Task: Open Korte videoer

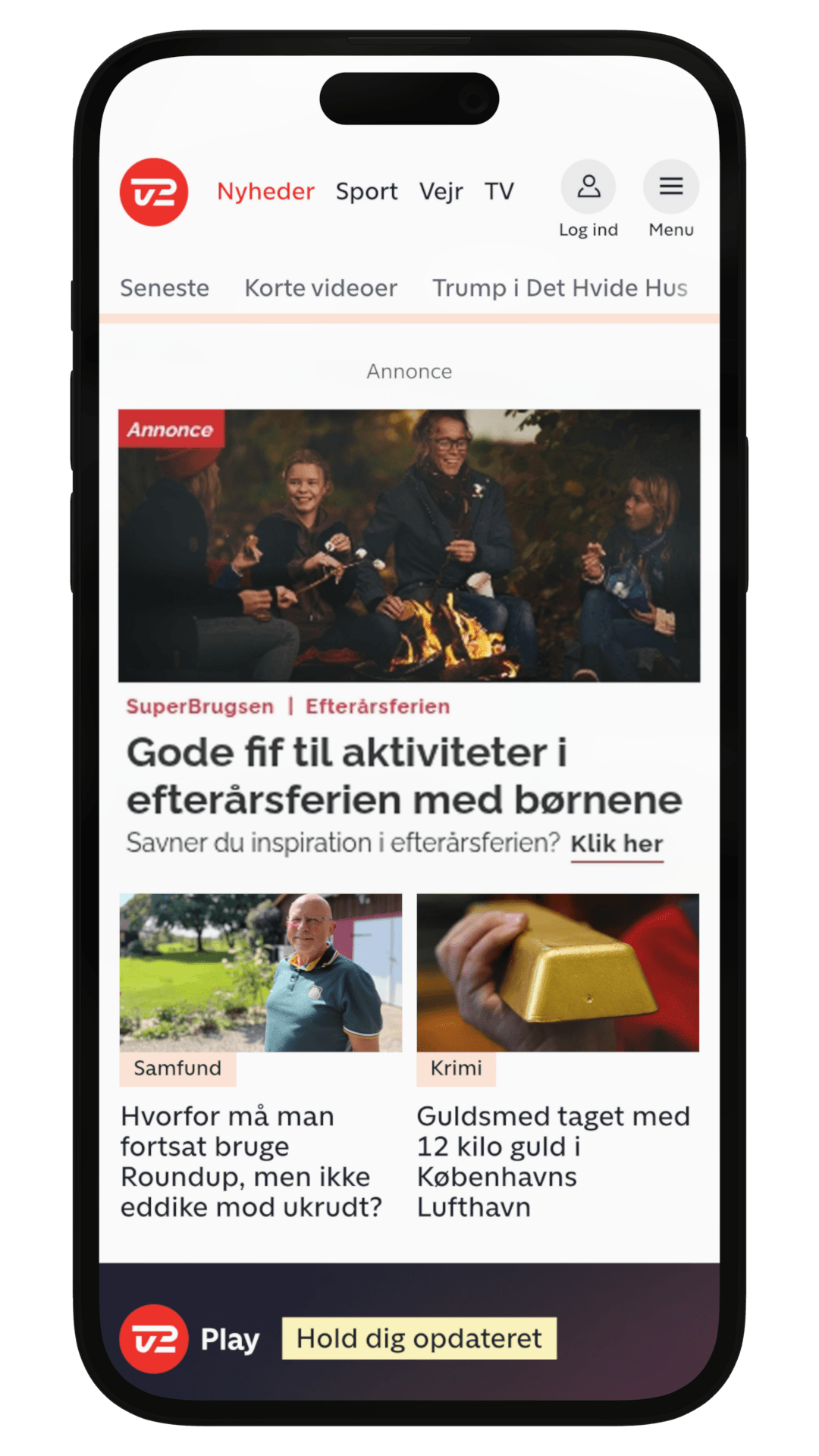Action: [321, 288]
